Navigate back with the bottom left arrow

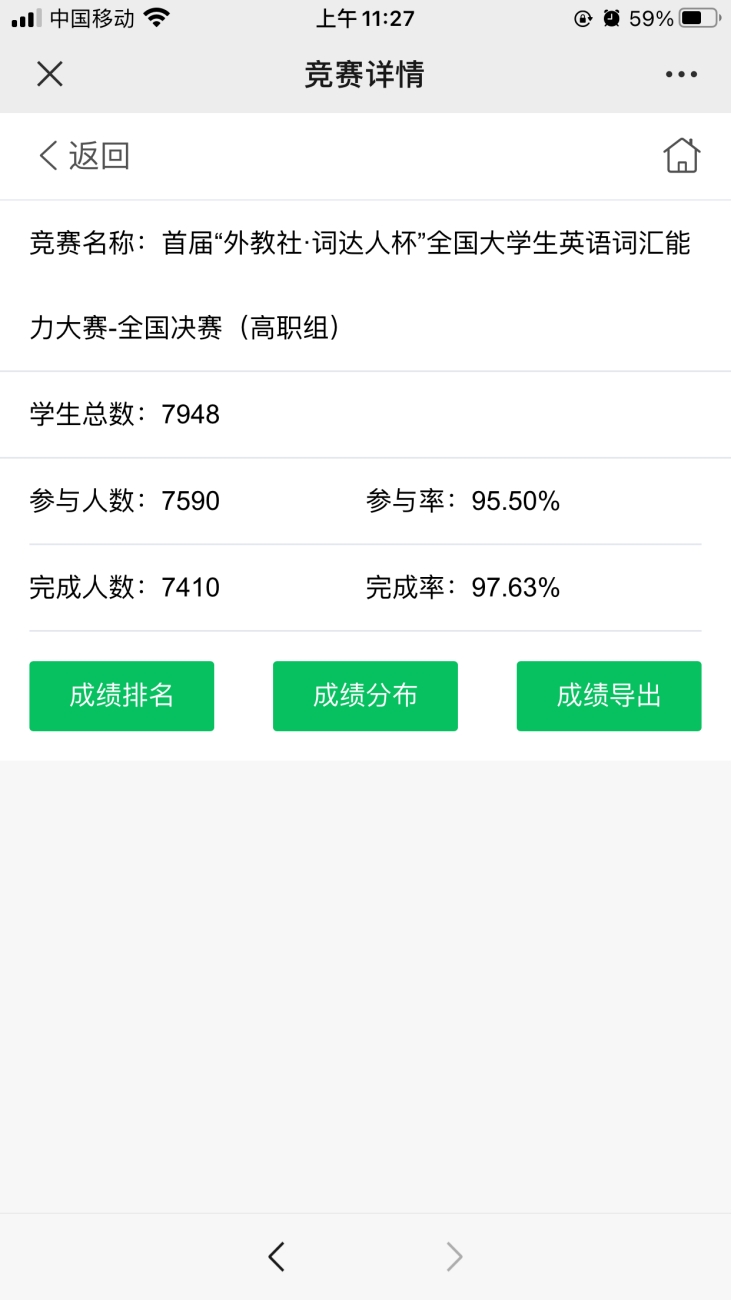pos(277,1257)
